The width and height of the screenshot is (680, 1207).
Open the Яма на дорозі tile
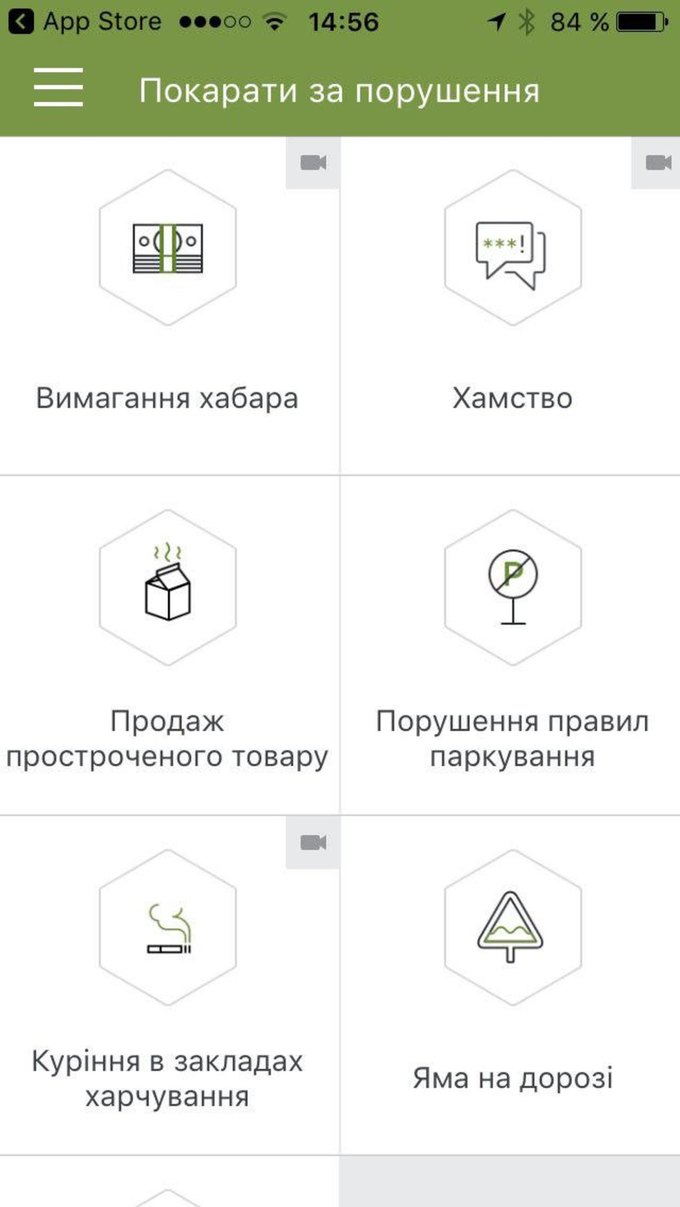coord(511,985)
